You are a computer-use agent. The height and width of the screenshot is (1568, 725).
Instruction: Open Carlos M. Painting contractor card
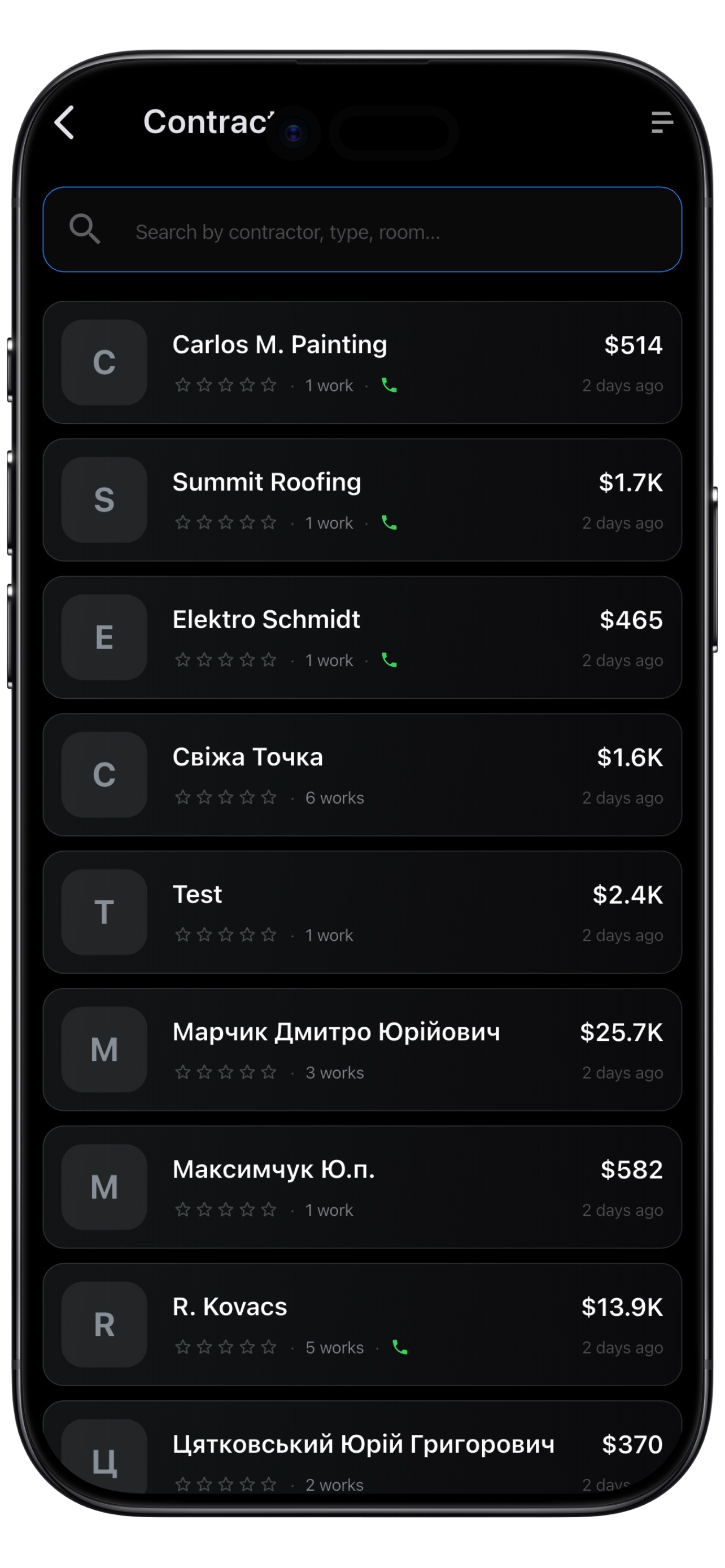361,363
